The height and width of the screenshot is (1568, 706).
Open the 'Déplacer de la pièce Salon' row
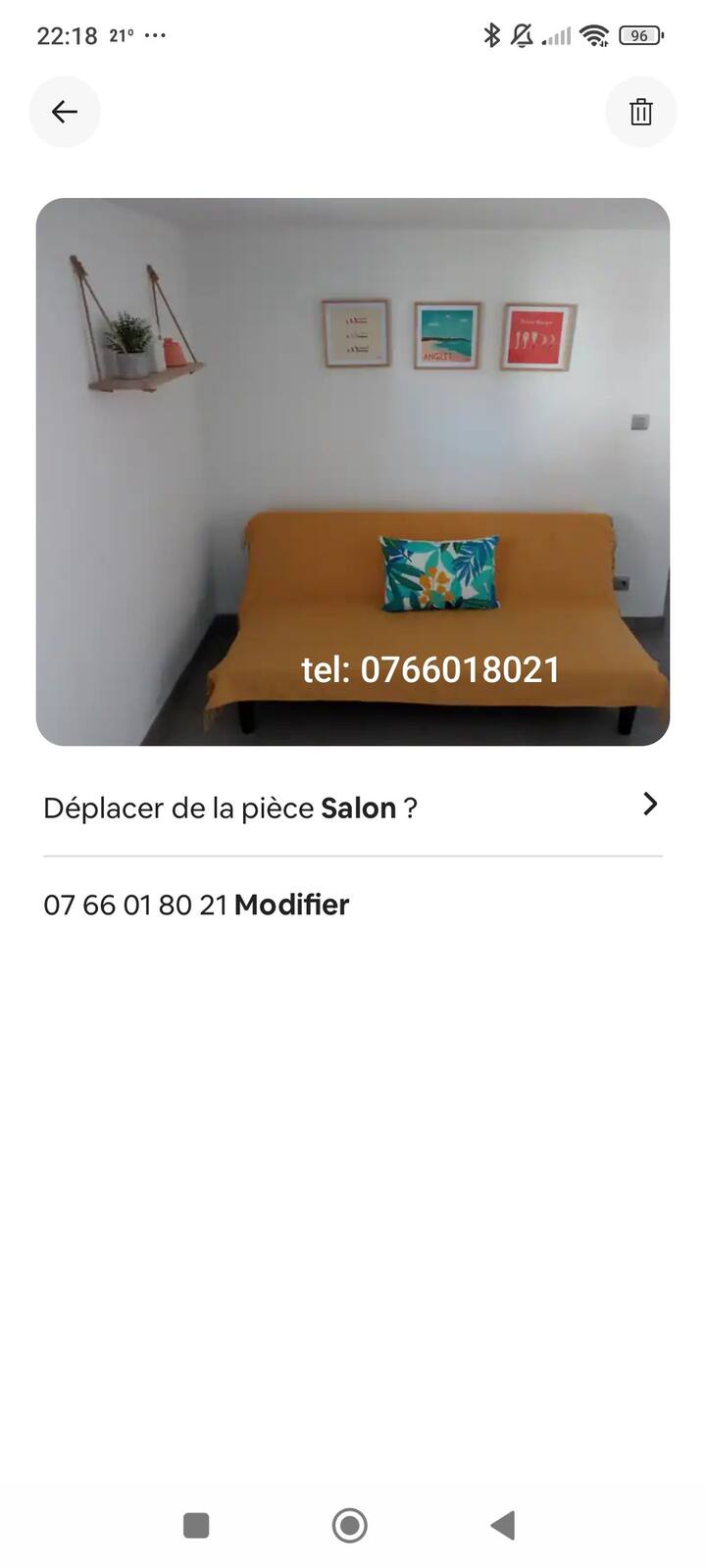coord(353,808)
